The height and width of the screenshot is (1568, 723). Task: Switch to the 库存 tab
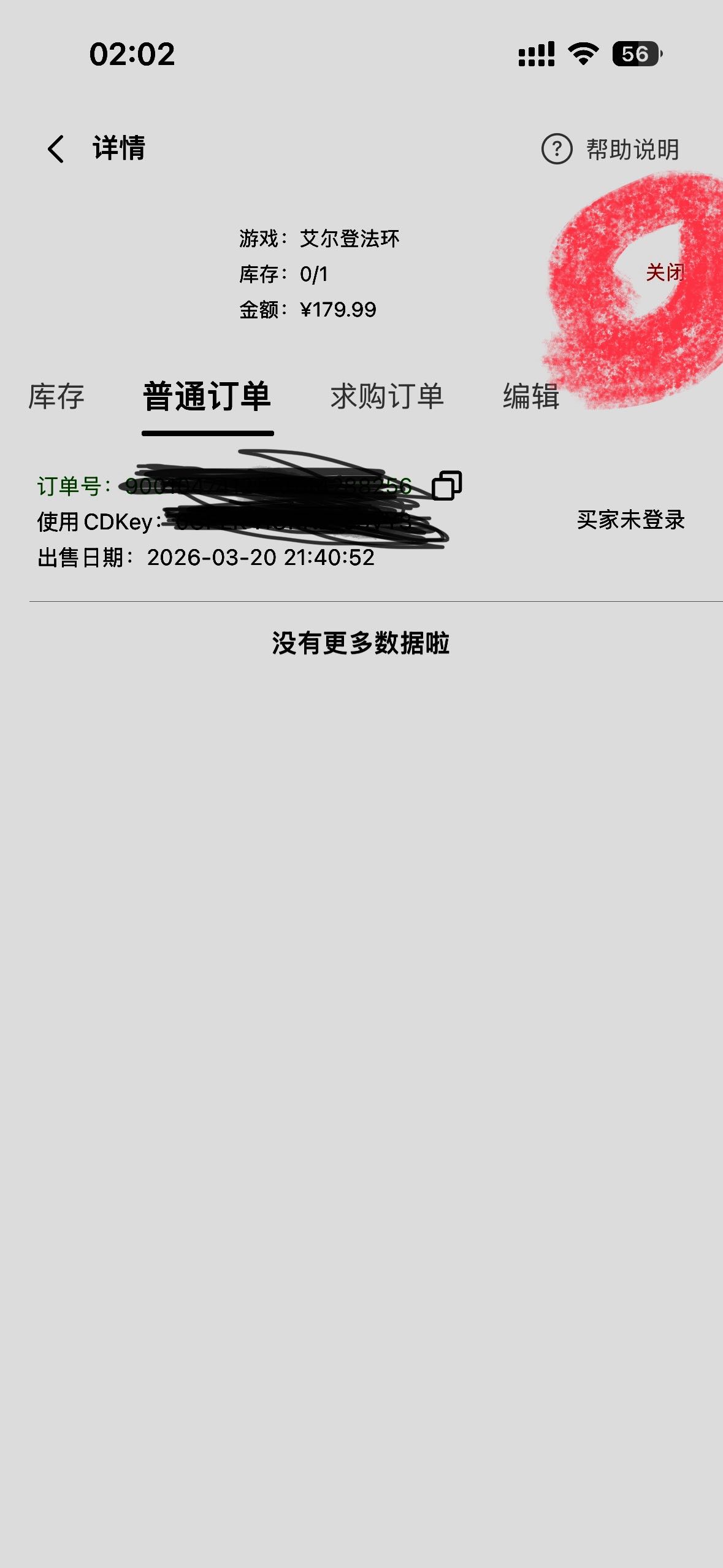pos(56,396)
